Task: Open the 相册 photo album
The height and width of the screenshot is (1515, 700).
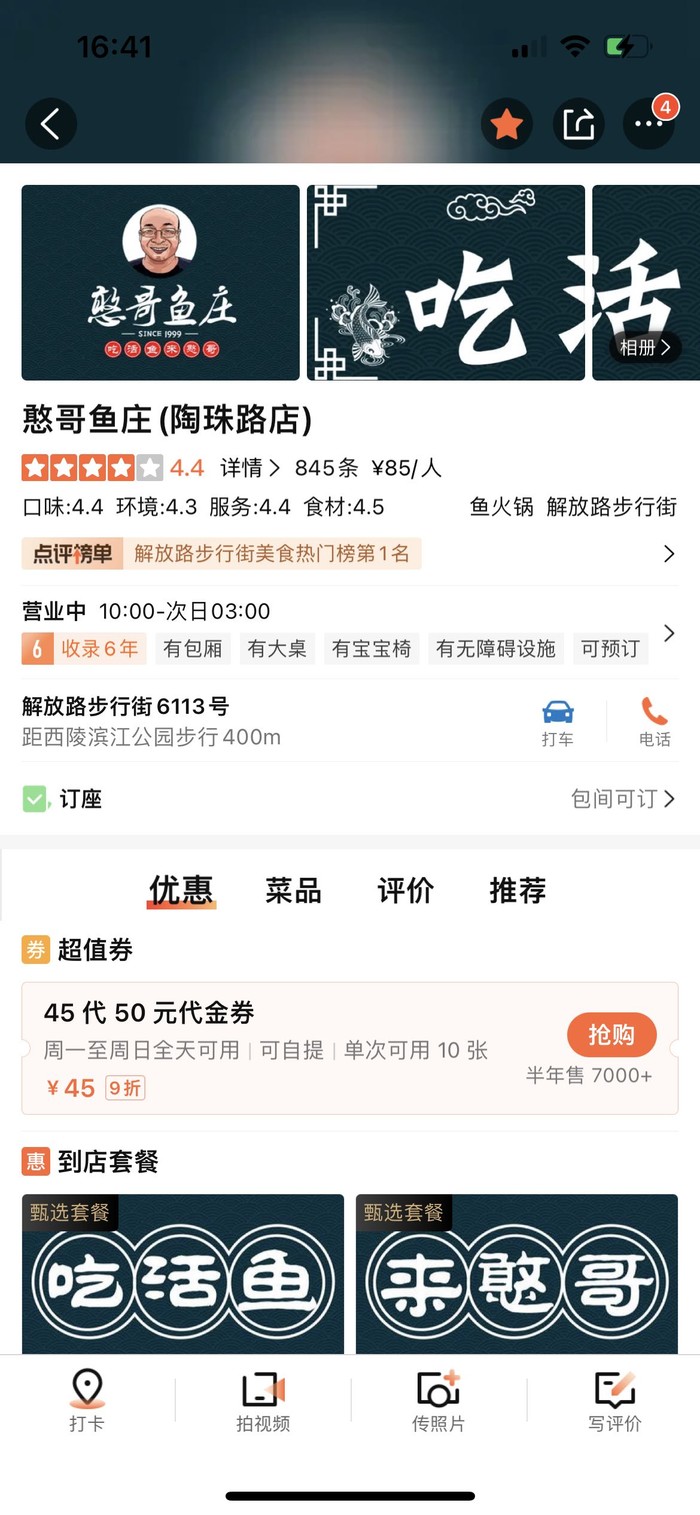Action: click(x=645, y=347)
